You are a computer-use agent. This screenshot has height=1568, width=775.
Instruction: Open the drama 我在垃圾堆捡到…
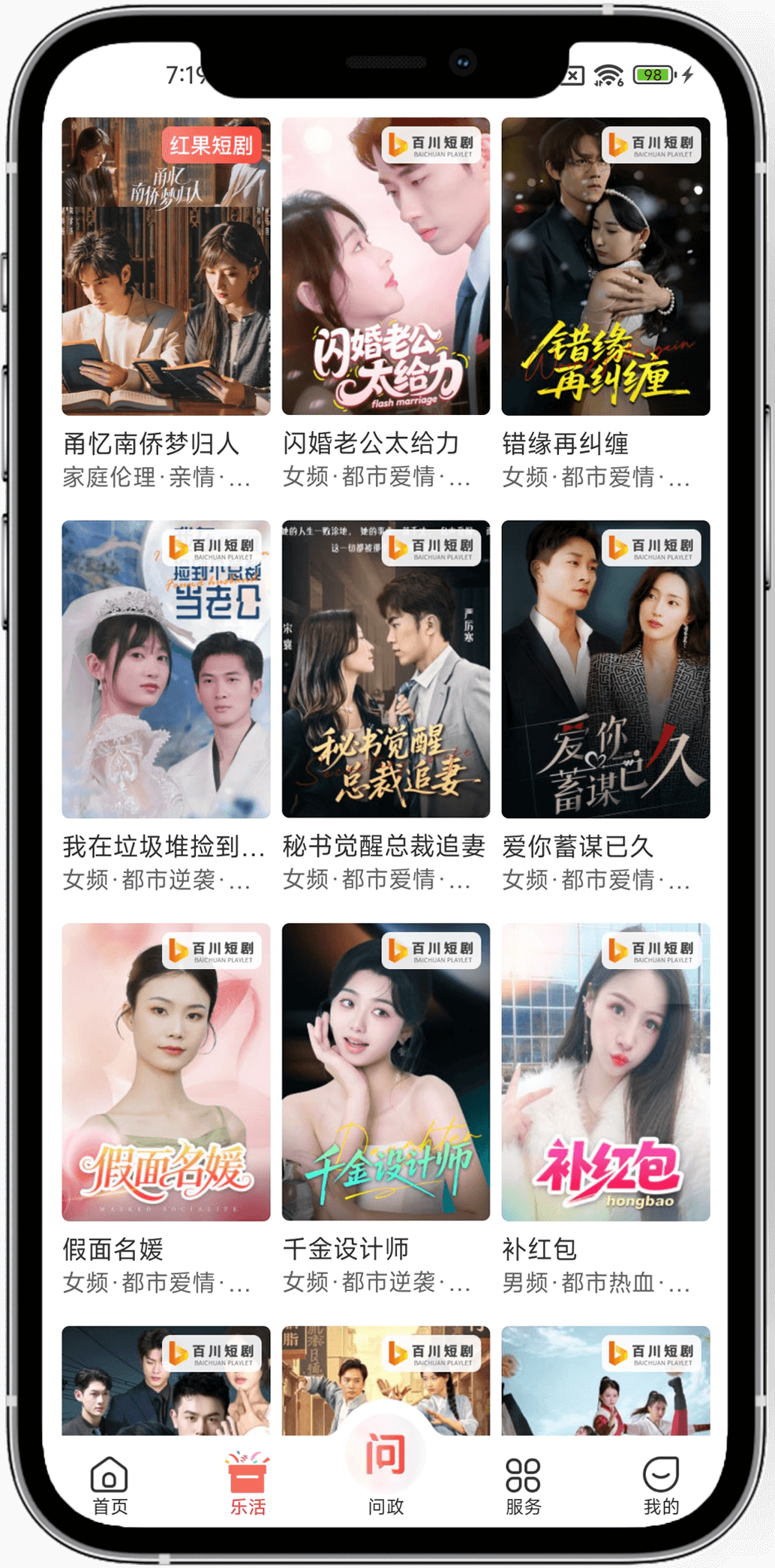tap(166, 669)
